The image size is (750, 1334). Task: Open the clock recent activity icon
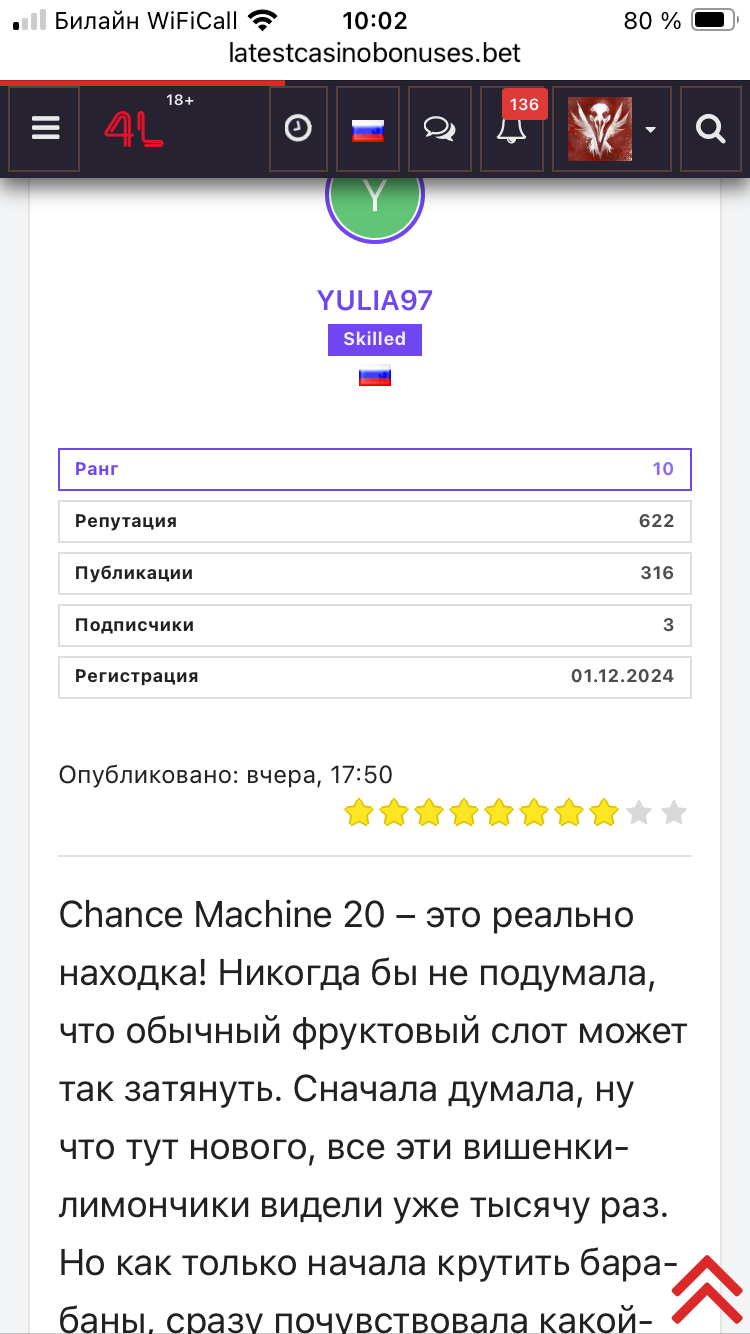point(297,129)
